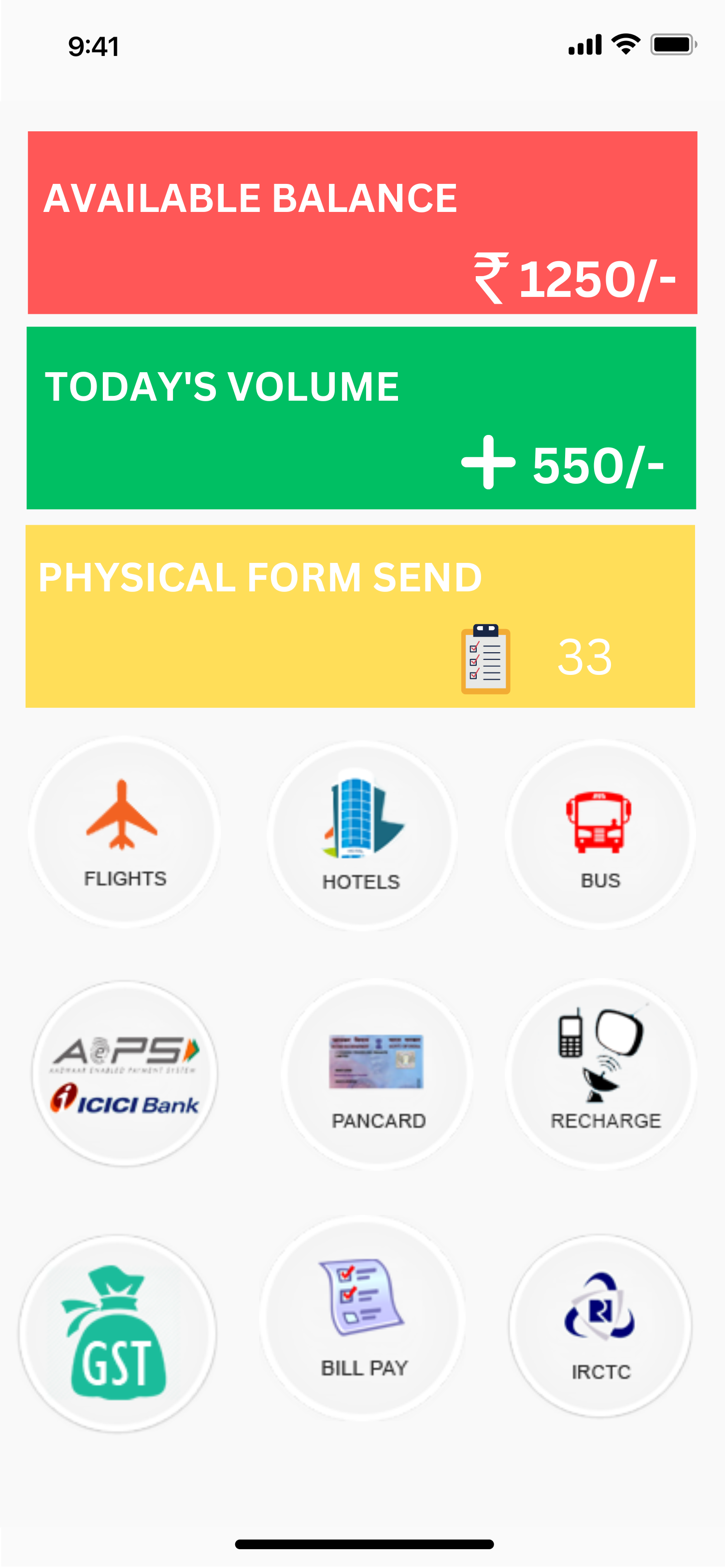Launch the GST service
This screenshot has width=725, height=1568.
pyautogui.click(x=117, y=1333)
